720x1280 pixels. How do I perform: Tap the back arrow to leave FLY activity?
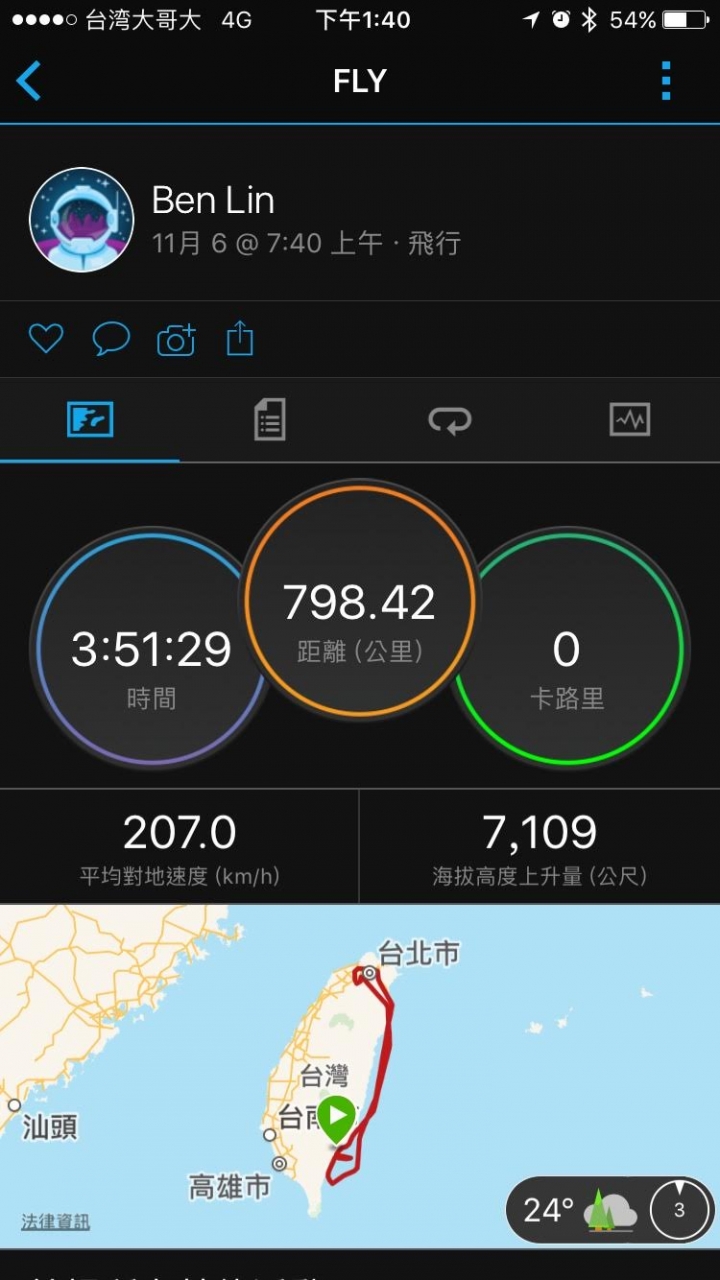(x=29, y=82)
